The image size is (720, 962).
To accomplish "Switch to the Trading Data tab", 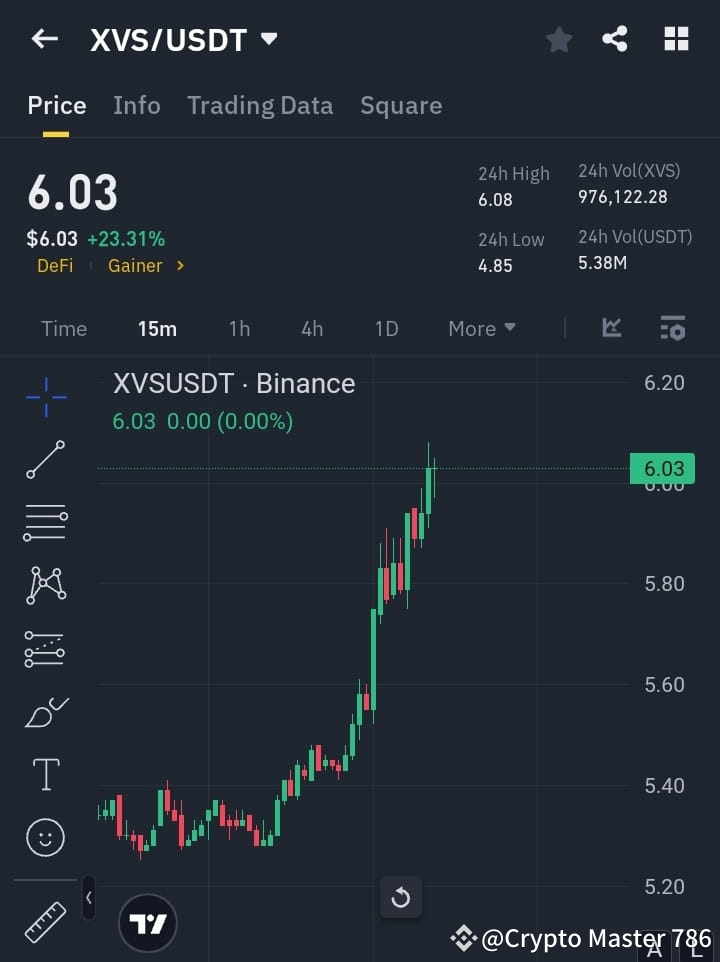I will 260,105.
